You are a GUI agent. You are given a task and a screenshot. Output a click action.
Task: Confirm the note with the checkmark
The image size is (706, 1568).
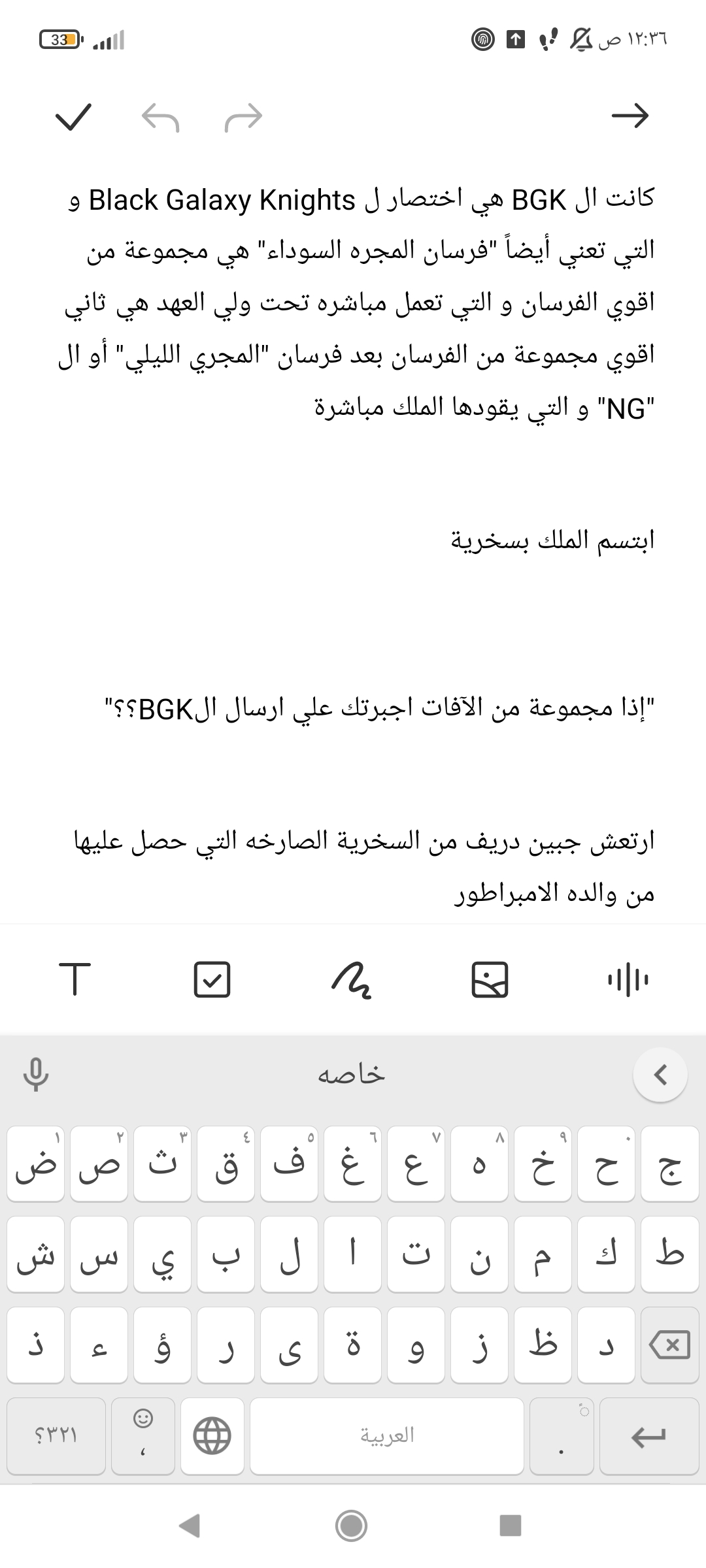point(72,118)
